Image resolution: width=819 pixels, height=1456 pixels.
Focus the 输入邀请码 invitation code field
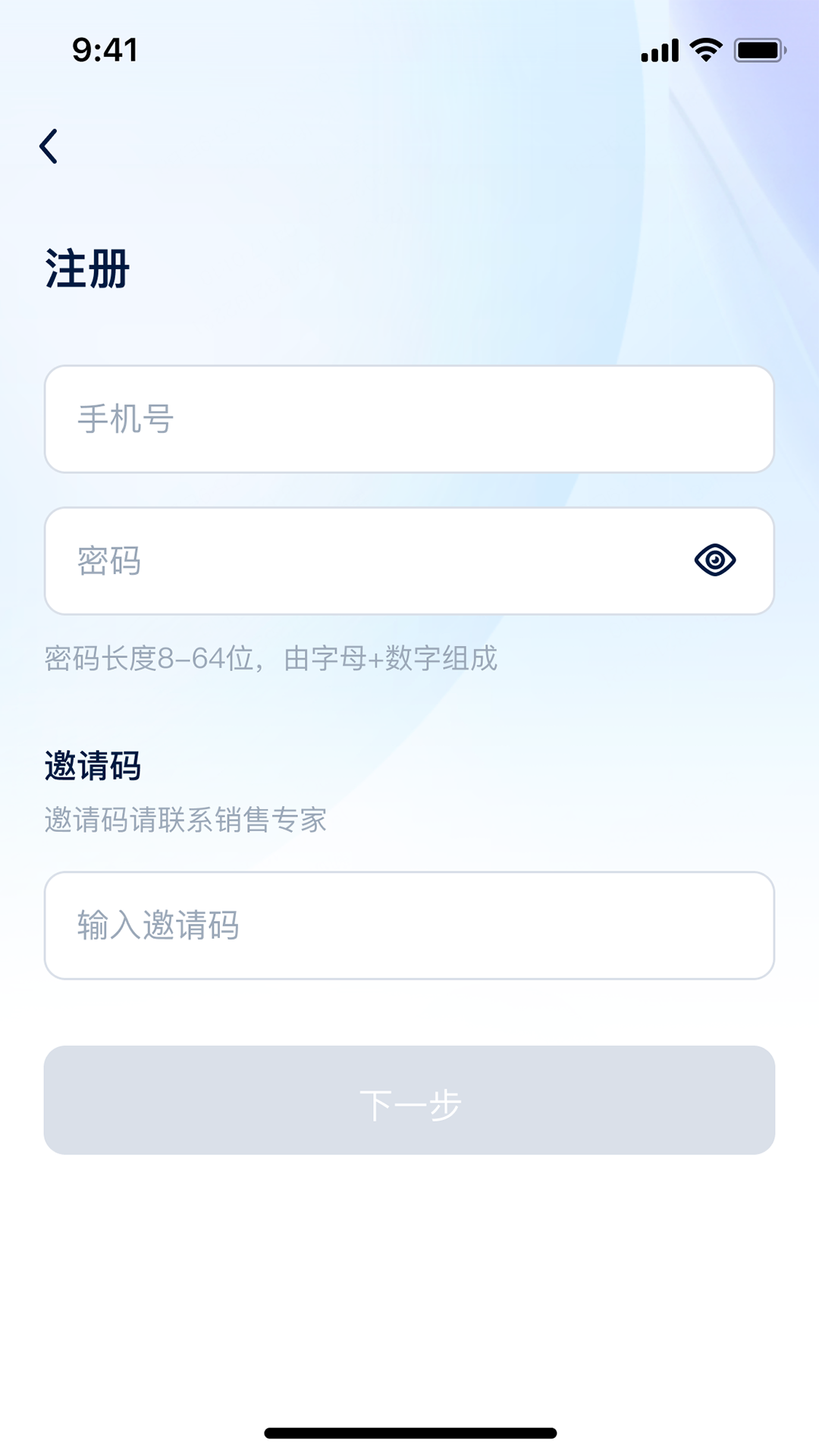tap(409, 924)
